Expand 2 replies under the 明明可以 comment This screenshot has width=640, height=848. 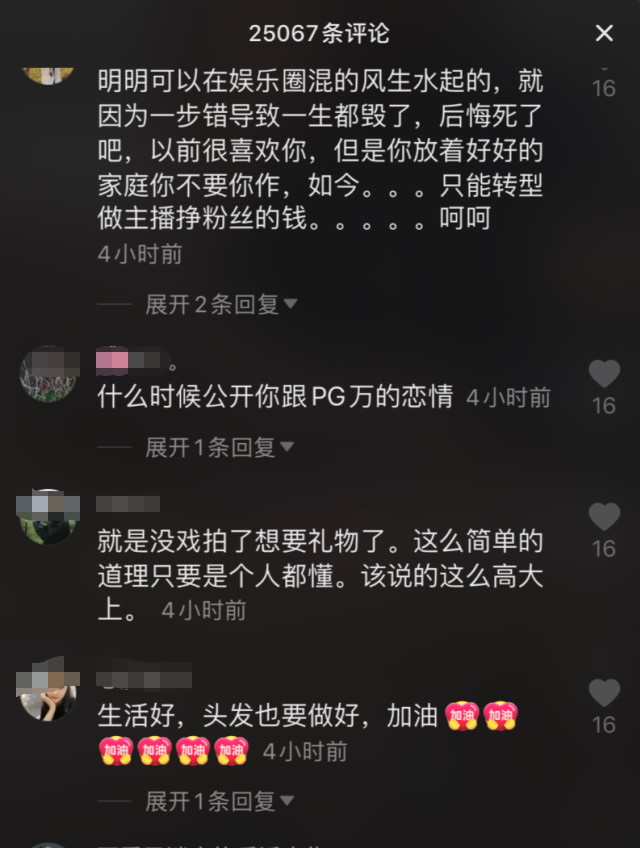(x=220, y=305)
